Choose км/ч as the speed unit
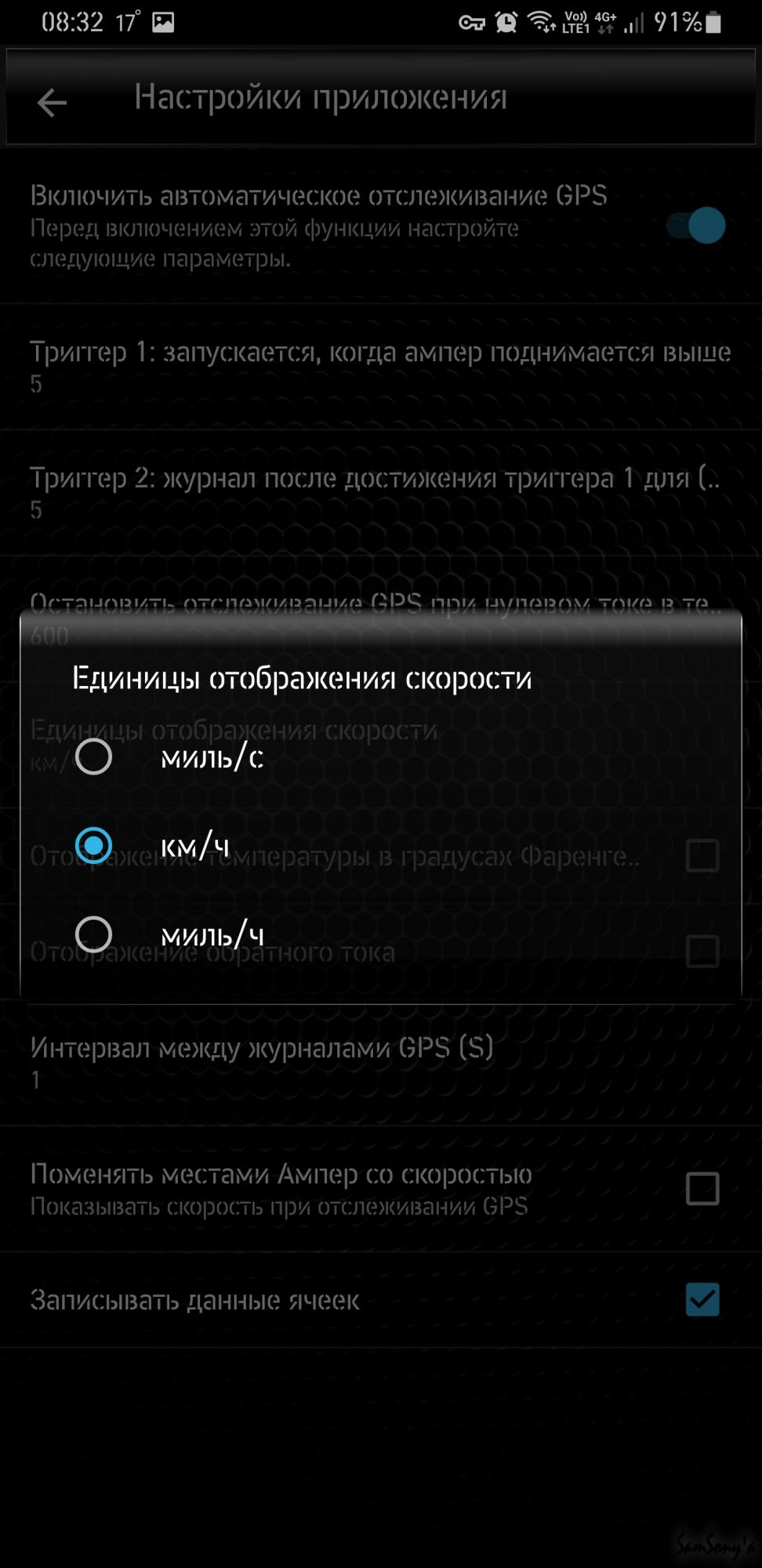Screen dimensions: 762x1568 coord(93,845)
